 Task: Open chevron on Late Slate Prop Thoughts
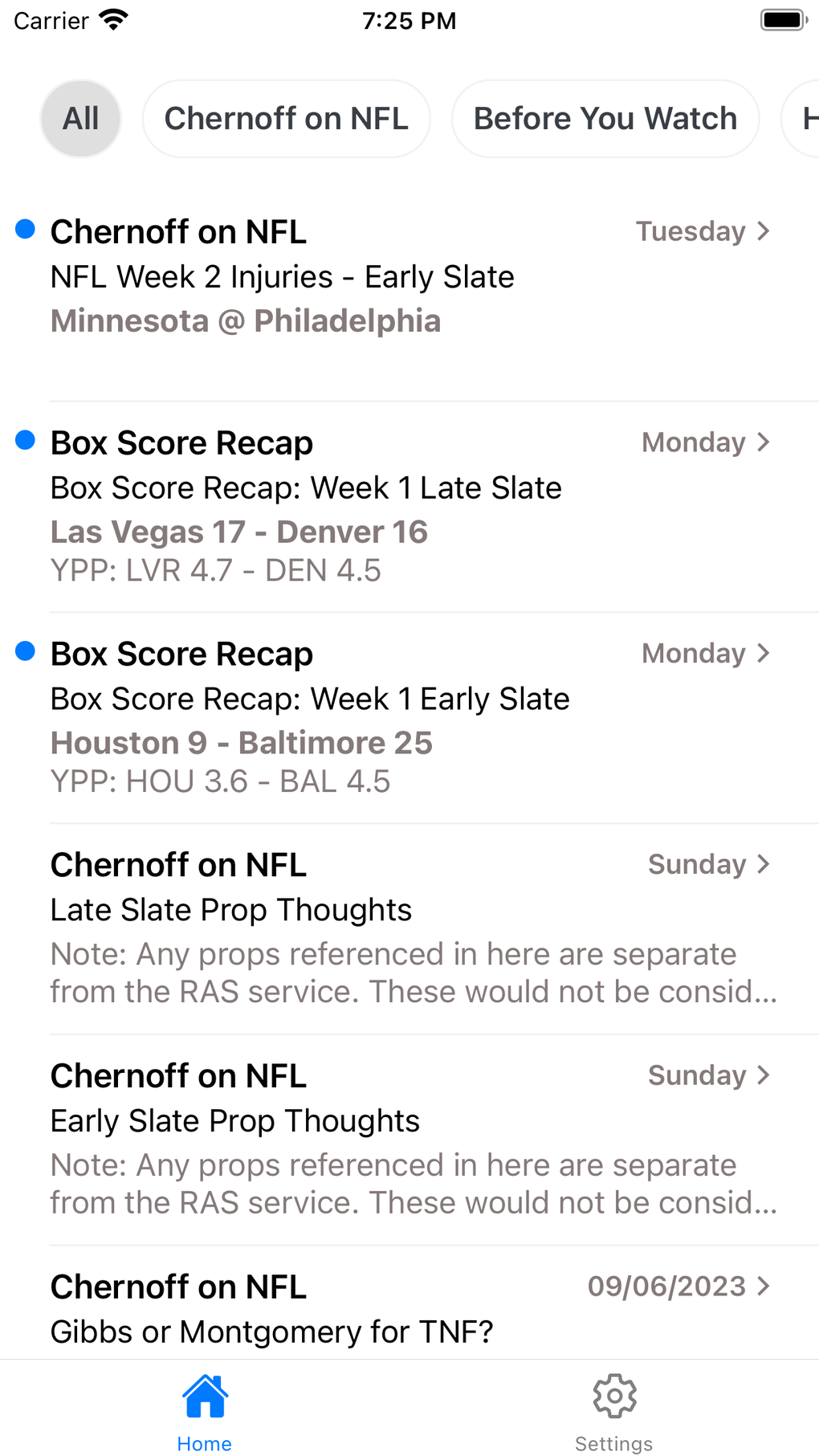763,864
